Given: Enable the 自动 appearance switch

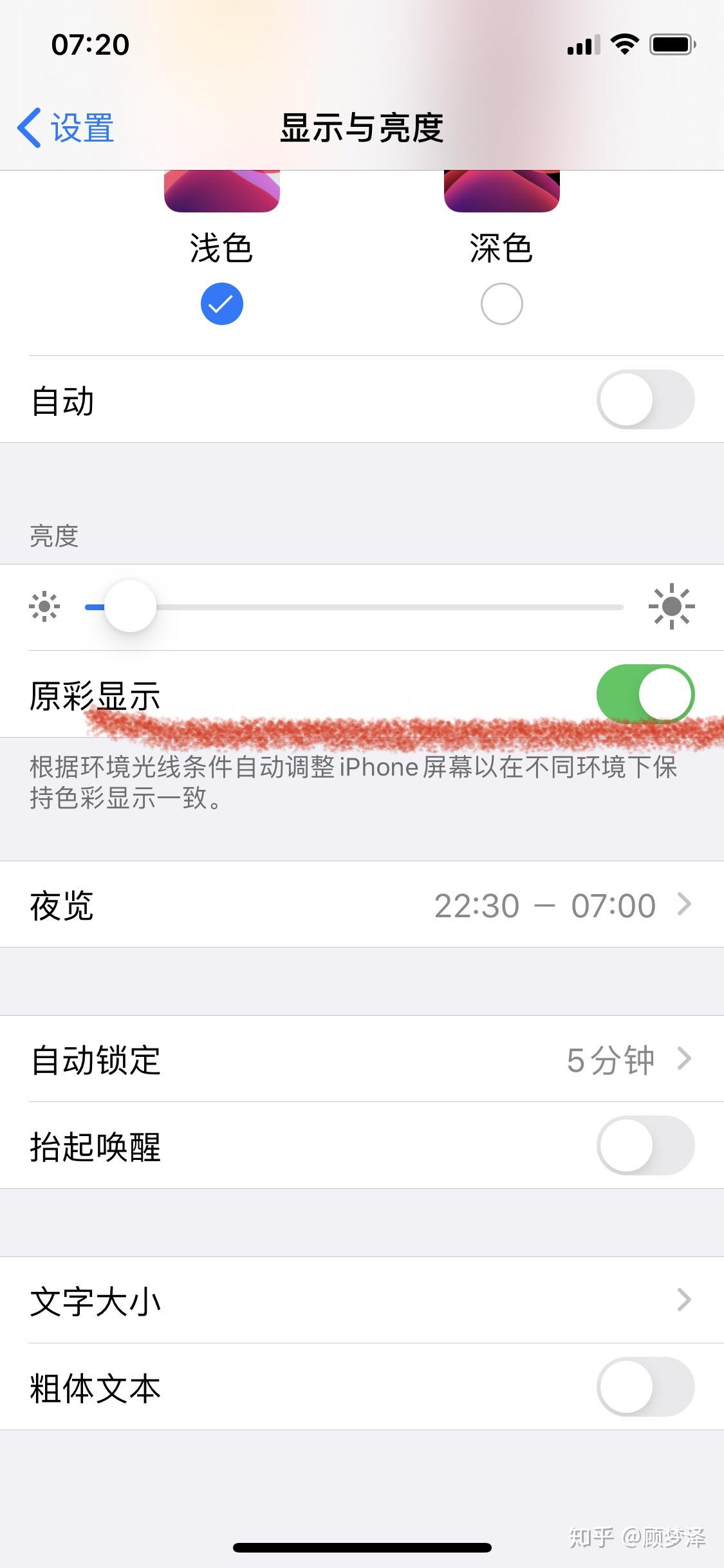Looking at the screenshot, I should (645, 399).
